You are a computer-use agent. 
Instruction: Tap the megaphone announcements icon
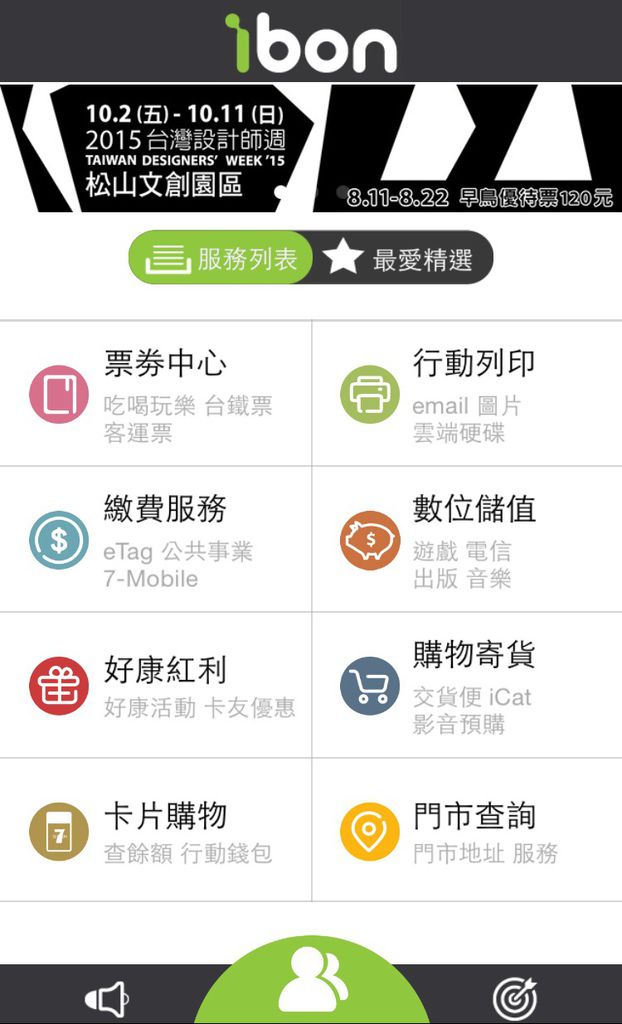[106, 999]
